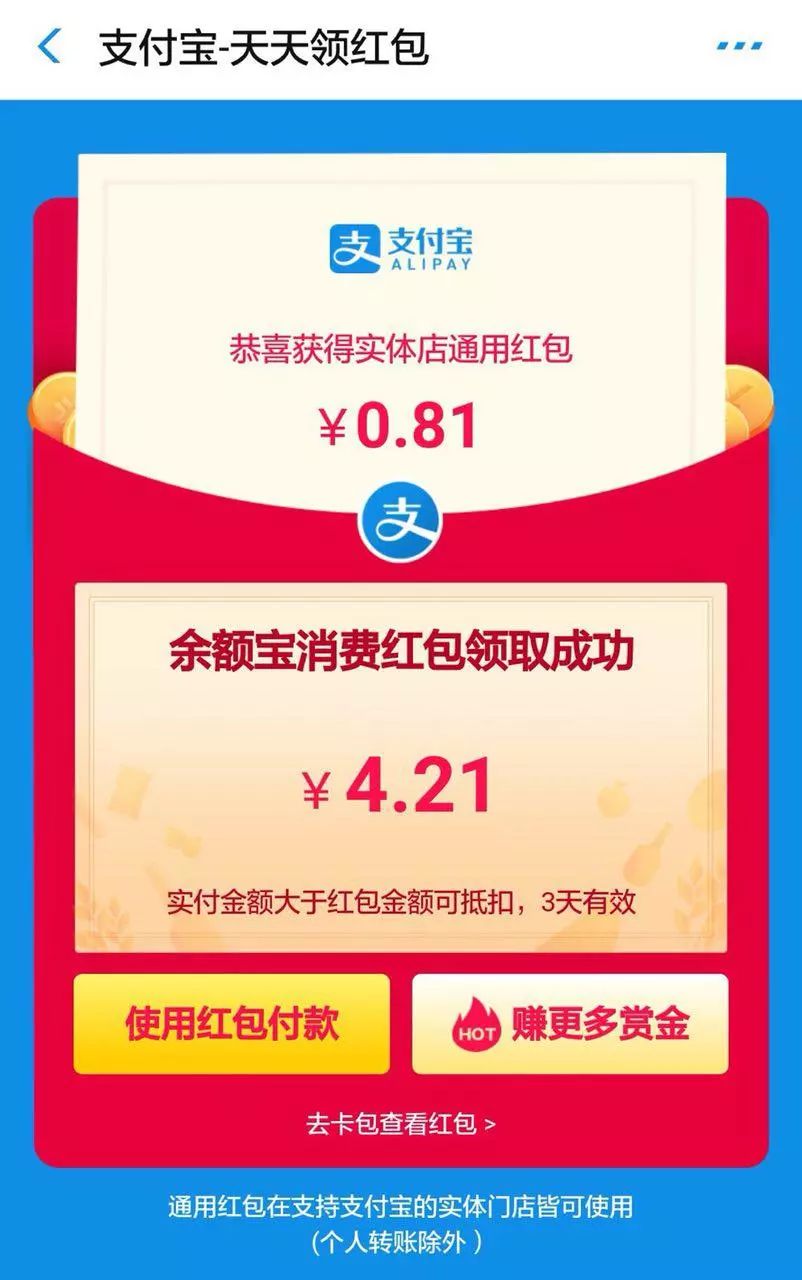Tap 赚更多赏金 button
Screen dimensions: 802x1280
[570, 1024]
